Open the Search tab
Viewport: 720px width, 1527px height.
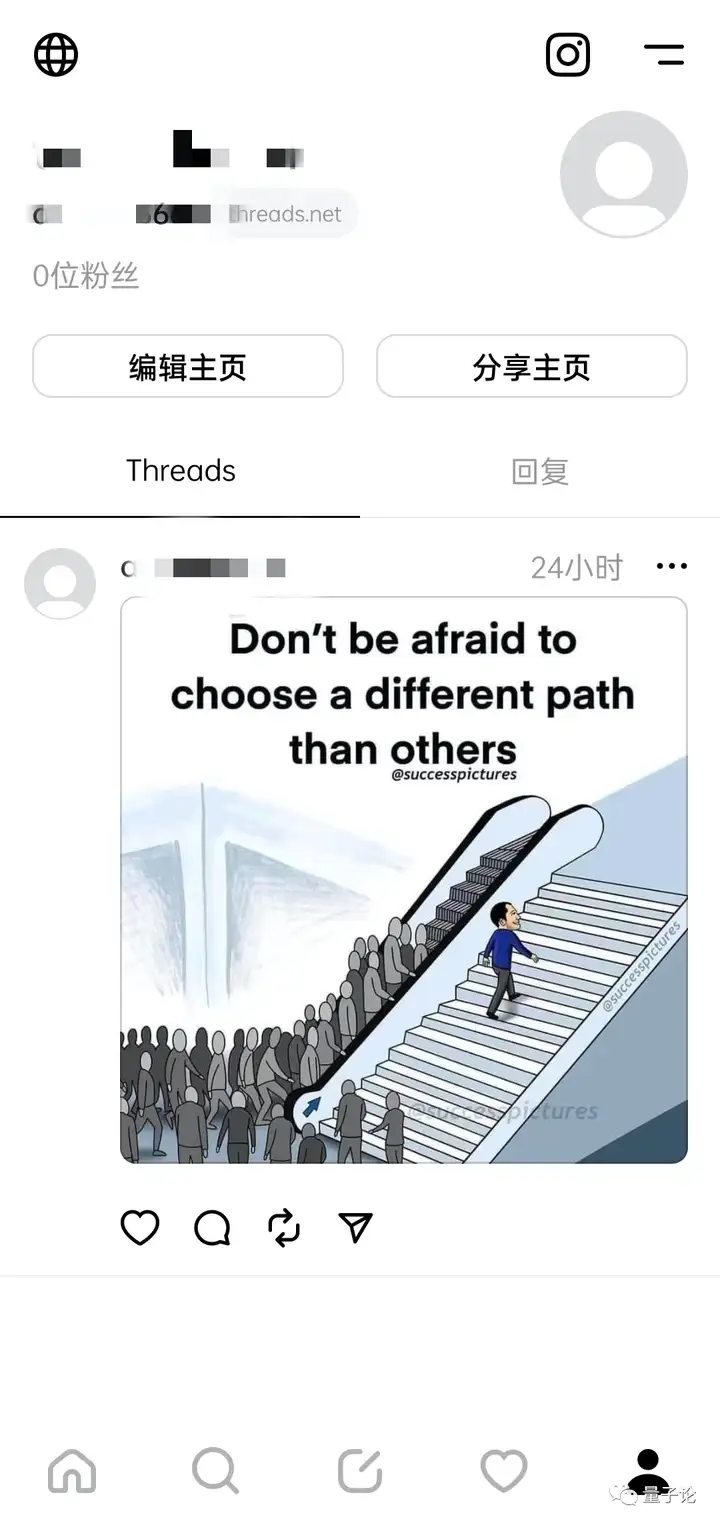(x=215, y=1471)
